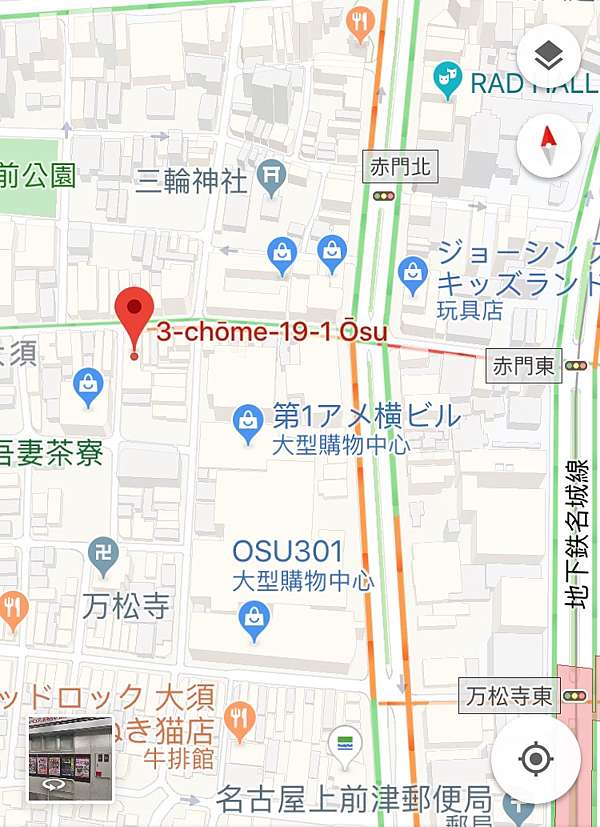Open the 牛排館 restaurant marker
600x827 pixels.
click(238, 715)
